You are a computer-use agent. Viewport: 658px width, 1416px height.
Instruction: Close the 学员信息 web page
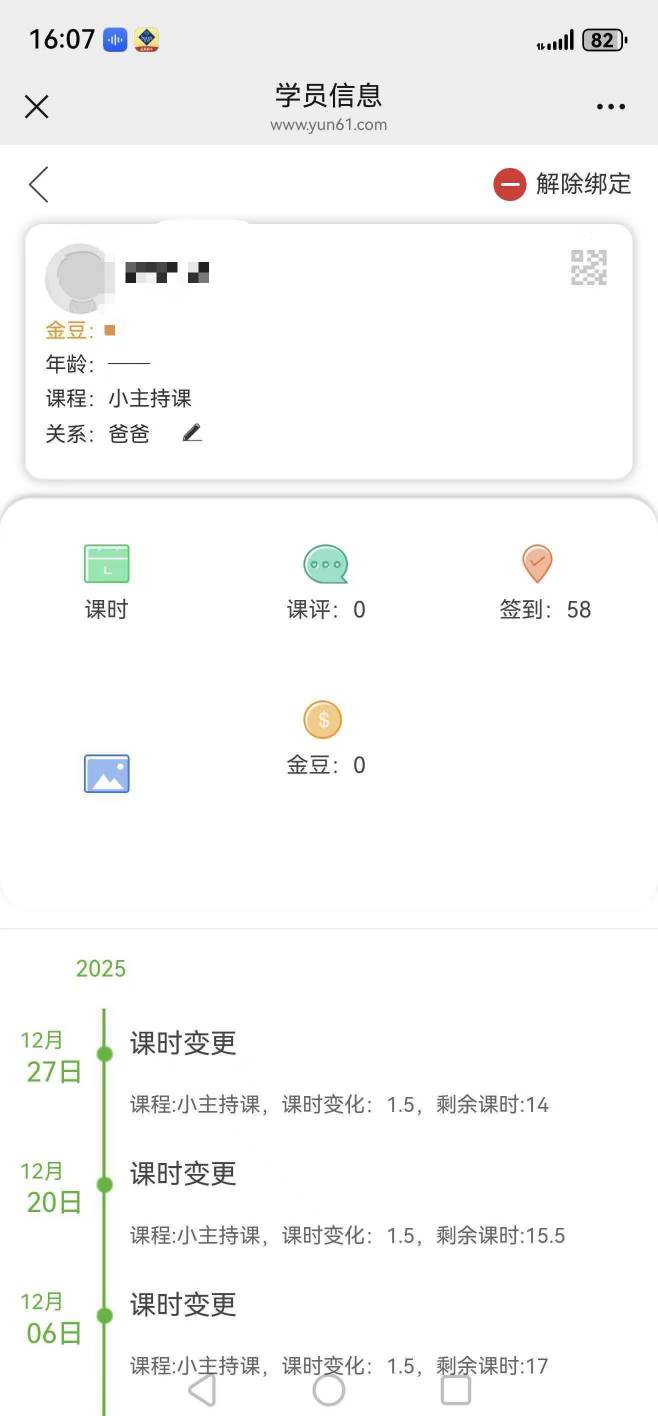tap(36, 107)
